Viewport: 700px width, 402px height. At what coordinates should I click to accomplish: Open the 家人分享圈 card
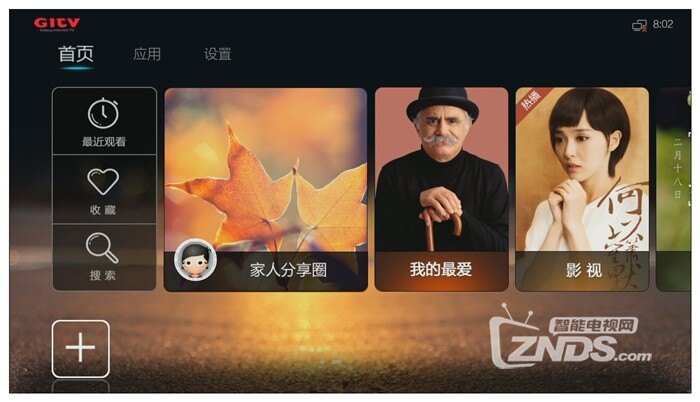tap(266, 190)
